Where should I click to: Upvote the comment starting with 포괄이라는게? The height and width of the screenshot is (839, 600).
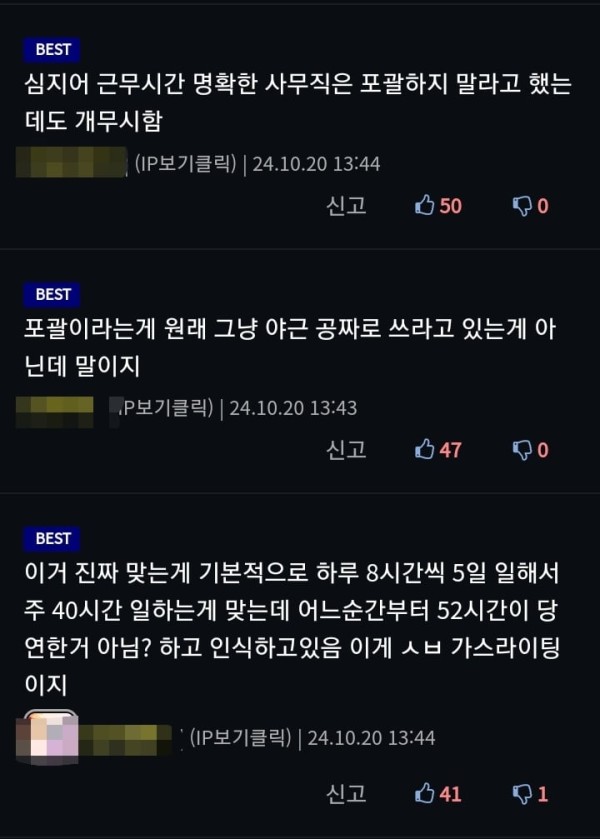pos(438,450)
